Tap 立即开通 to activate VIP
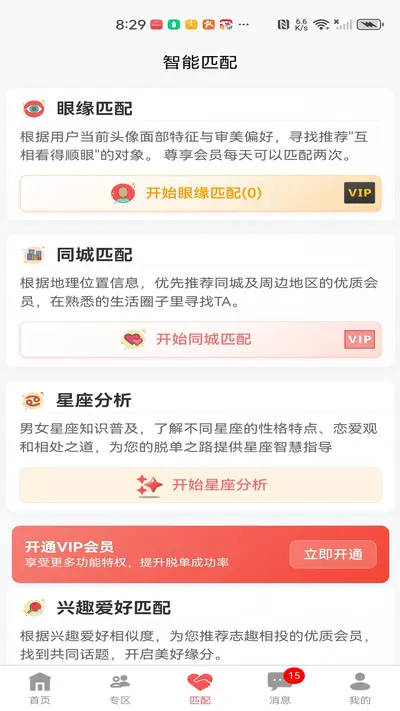Viewport: 400px width, 711px height. [333, 554]
